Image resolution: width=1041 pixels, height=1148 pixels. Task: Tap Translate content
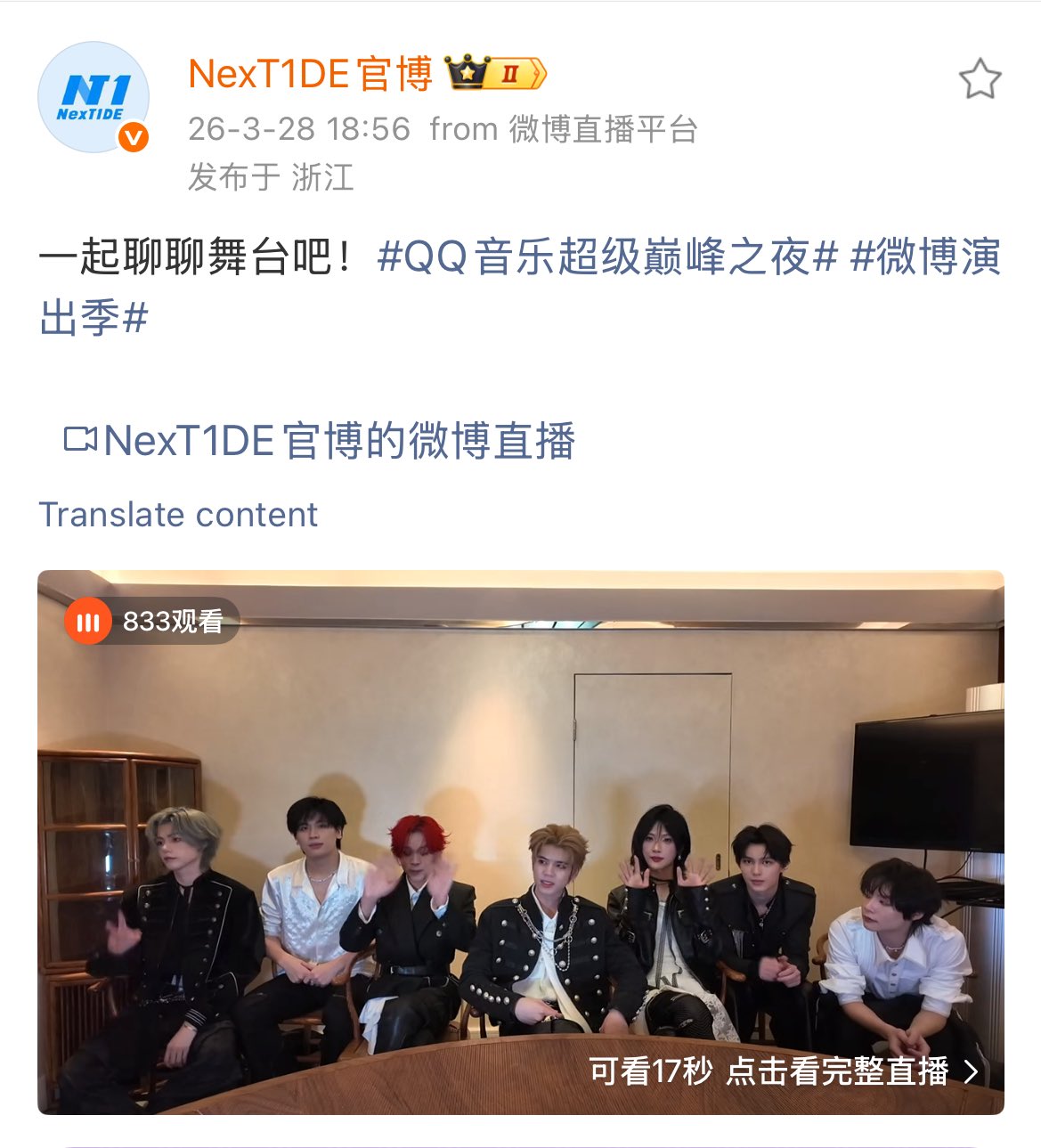[x=178, y=515]
